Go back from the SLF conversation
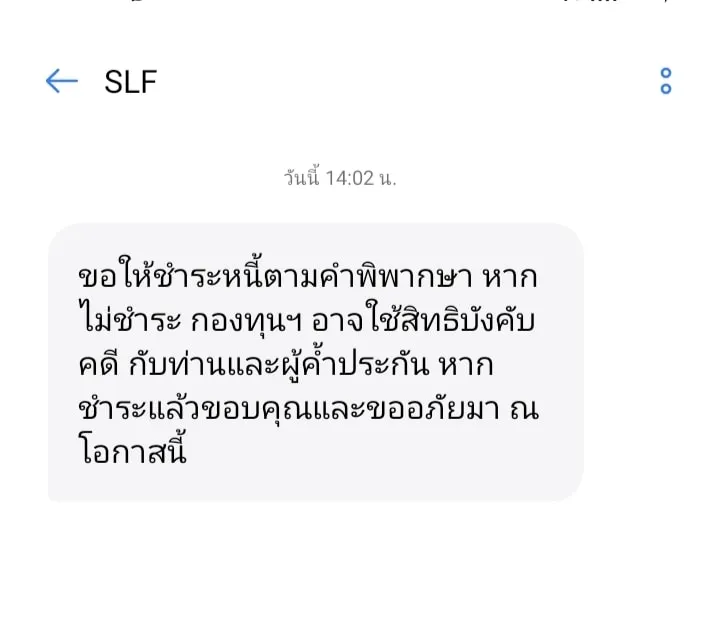 coord(61,82)
